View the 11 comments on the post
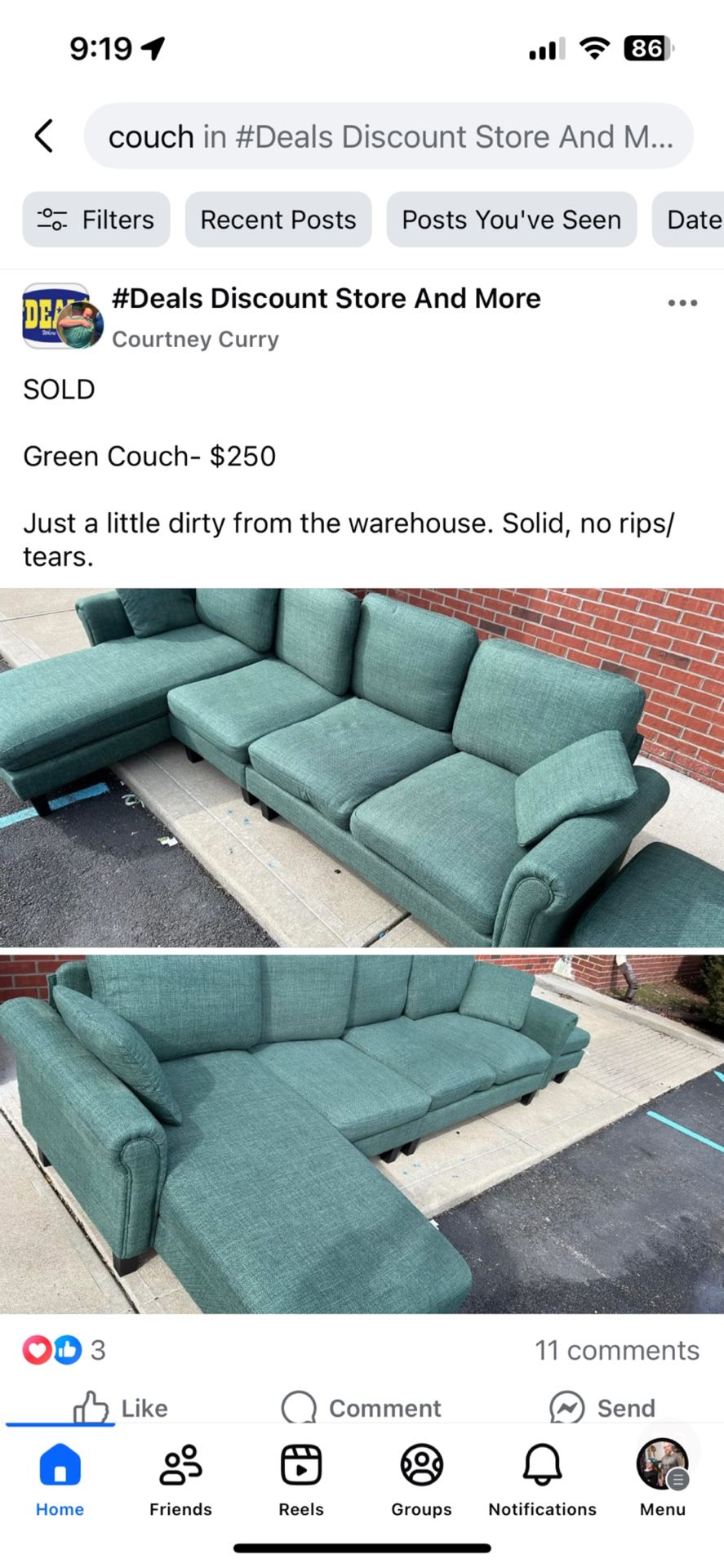The height and width of the screenshot is (1568, 724). coord(617,1350)
